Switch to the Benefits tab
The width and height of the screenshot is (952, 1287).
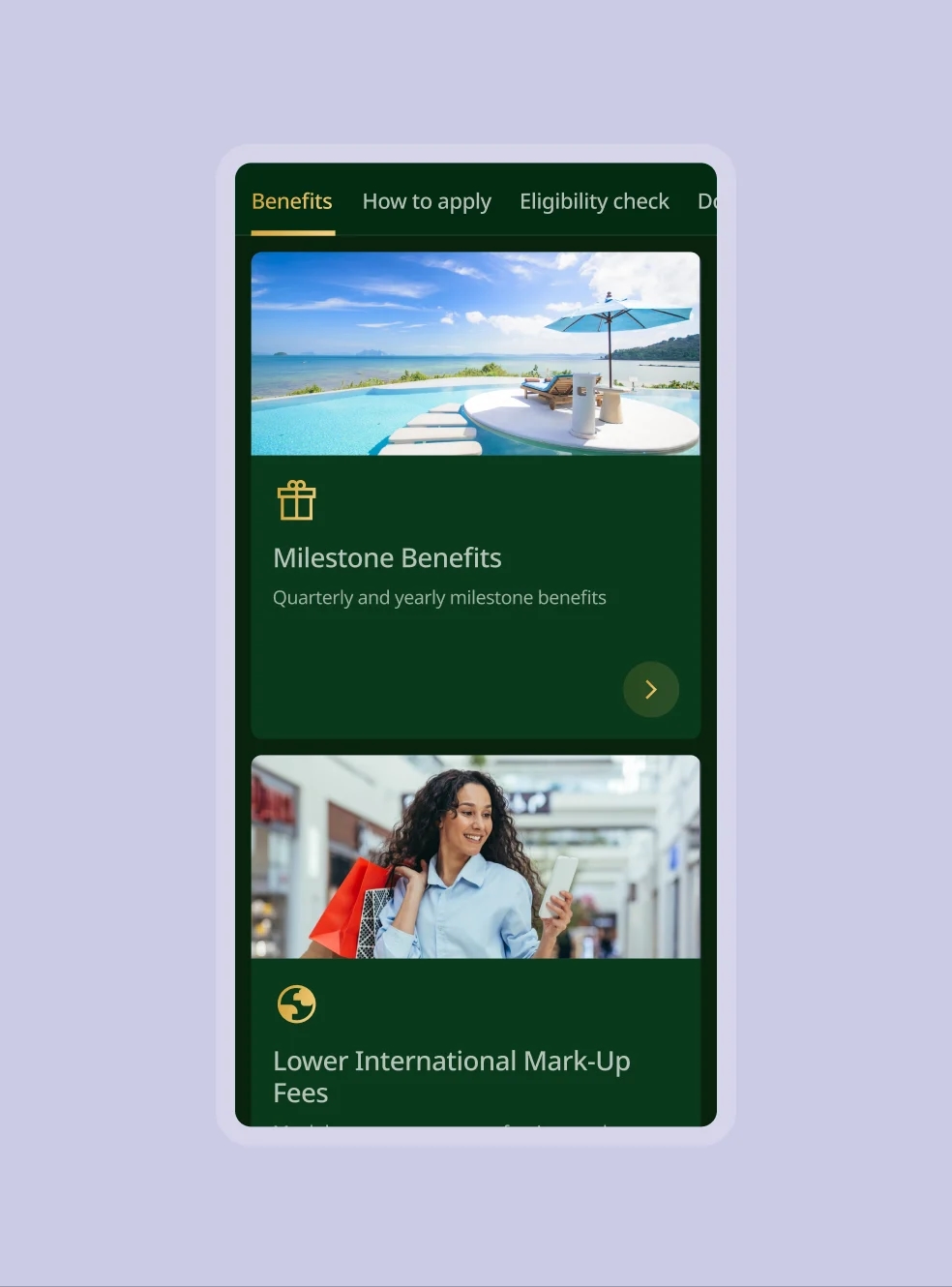pos(291,201)
